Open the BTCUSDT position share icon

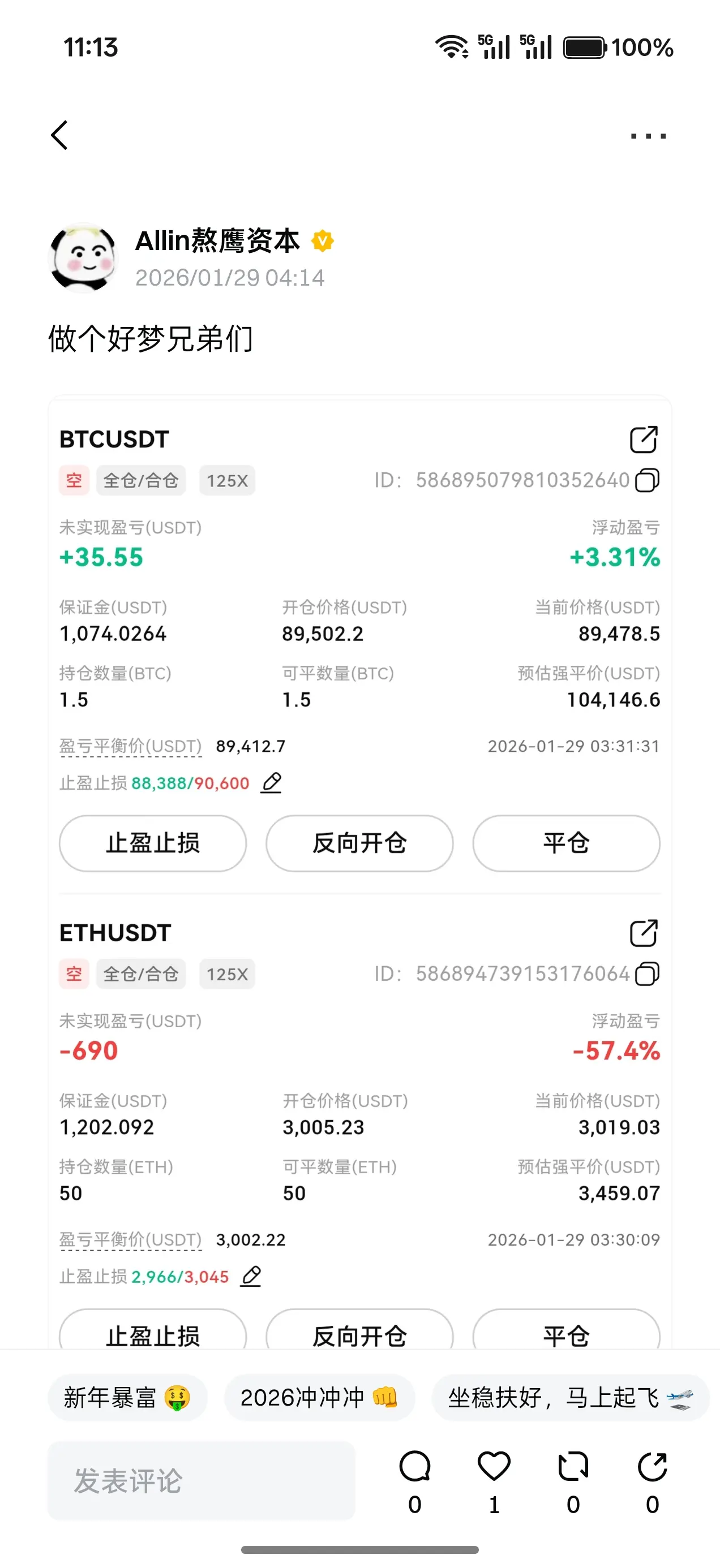(643, 440)
